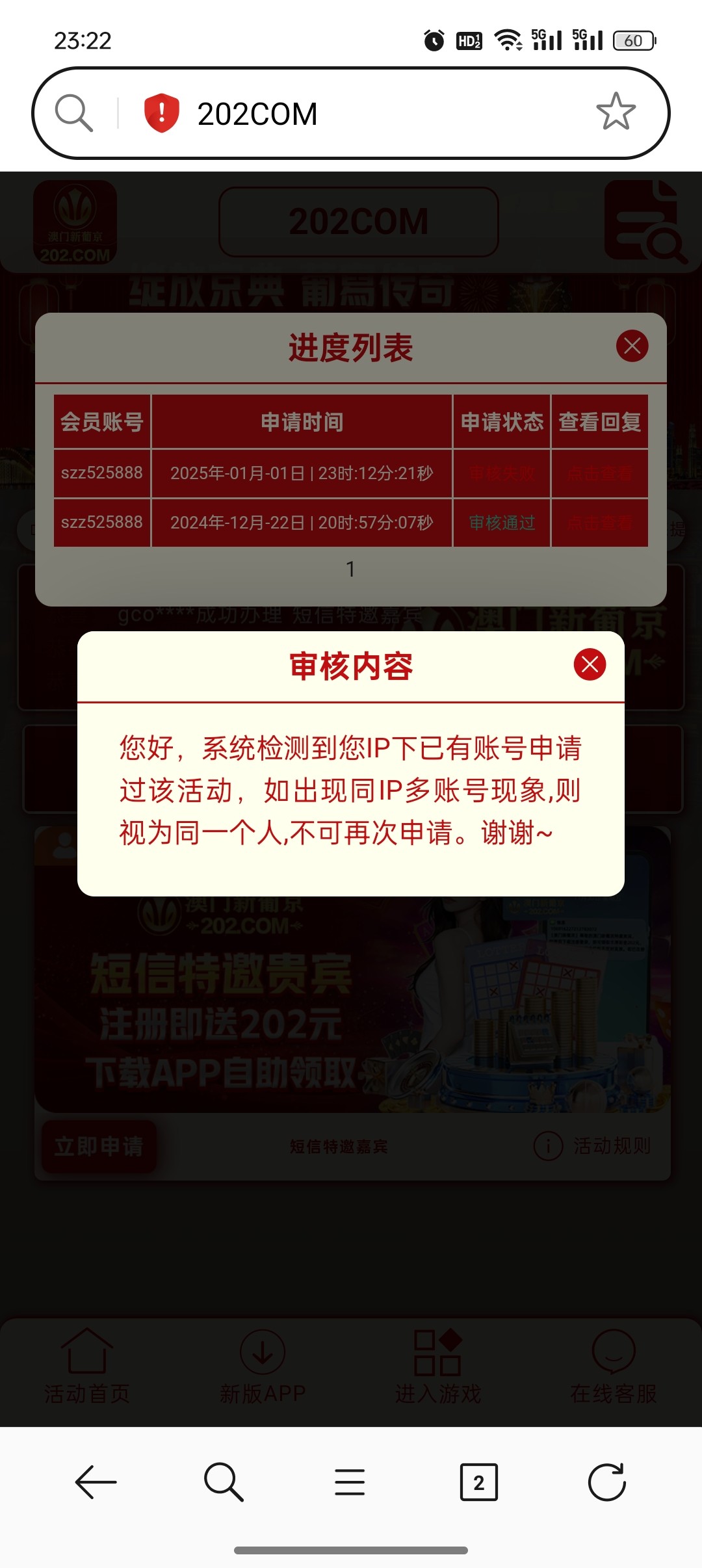Open the browser's search tool in the bottom toolbar
Viewport: 702px width, 1568px height.
224,1482
